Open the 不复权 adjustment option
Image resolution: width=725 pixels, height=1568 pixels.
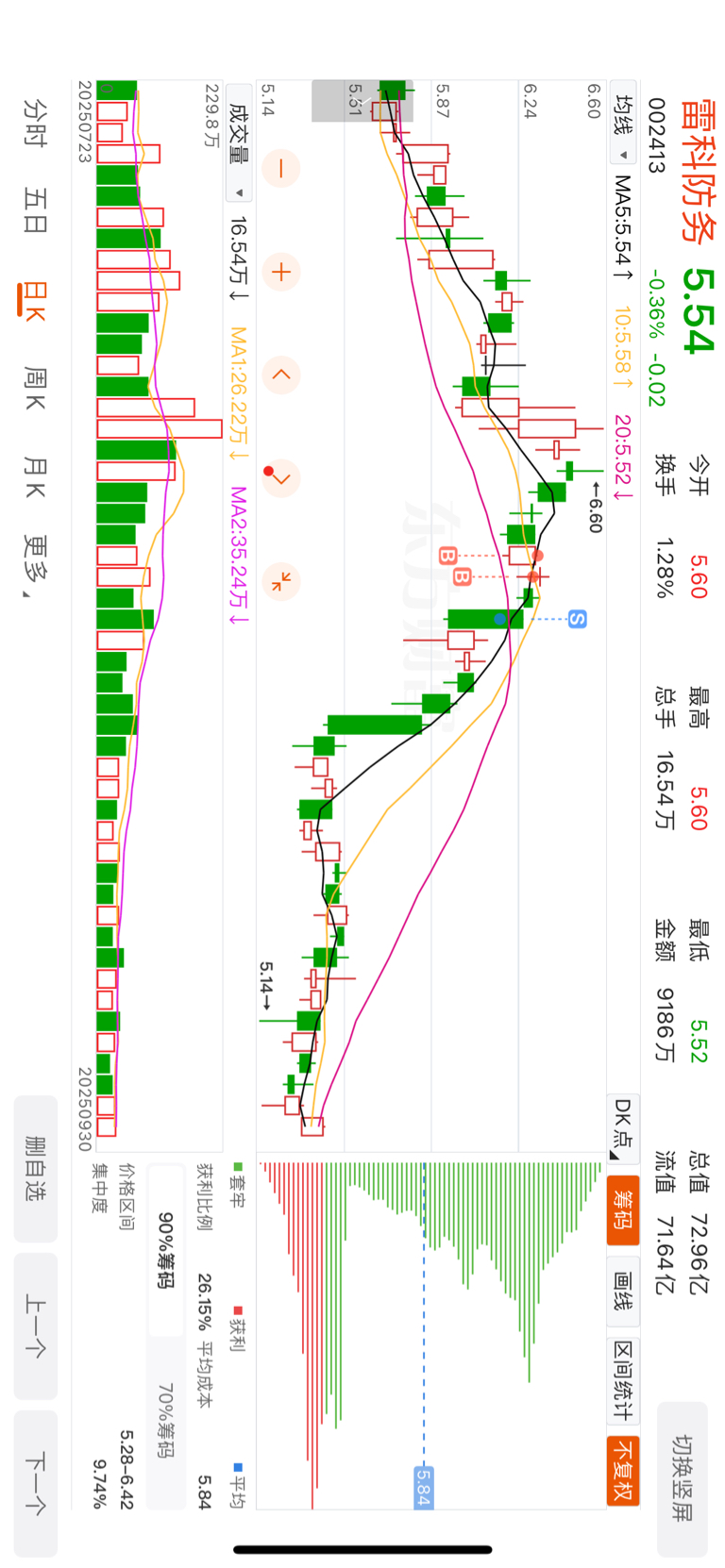click(623, 1470)
